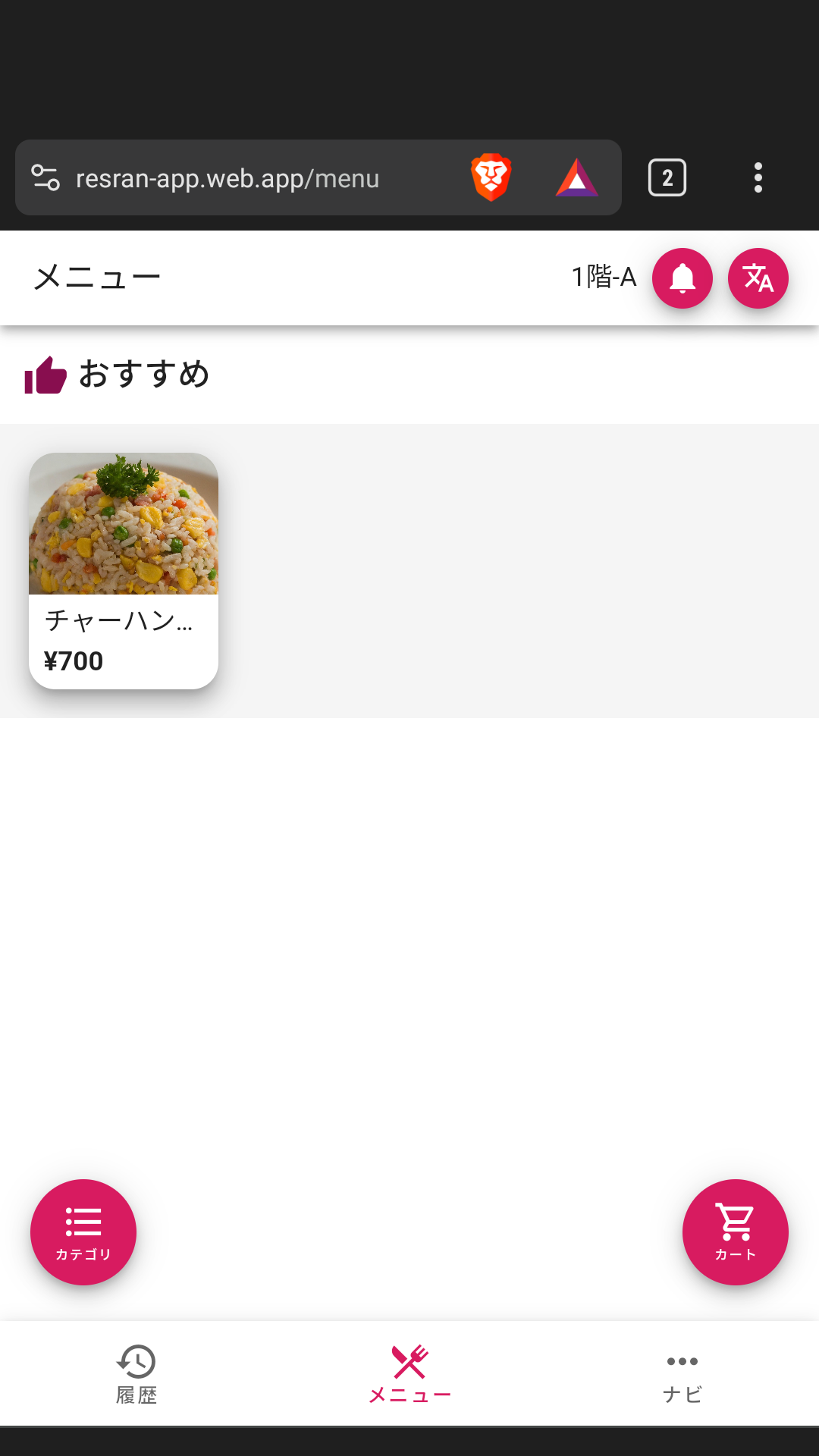Image resolution: width=819 pixels, height=1456 pixels.
Task: Open the browser tab switcher
Action: click(667, 177)
